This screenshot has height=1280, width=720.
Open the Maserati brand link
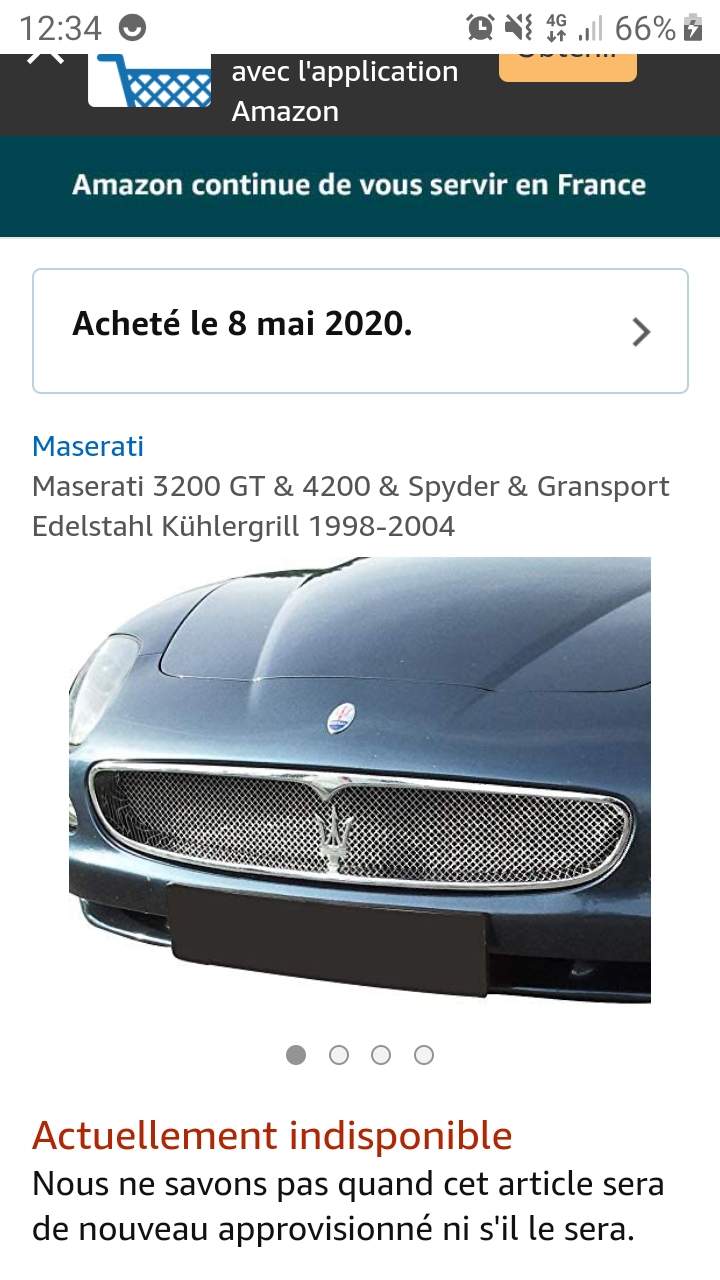click(x=88, y=446)
